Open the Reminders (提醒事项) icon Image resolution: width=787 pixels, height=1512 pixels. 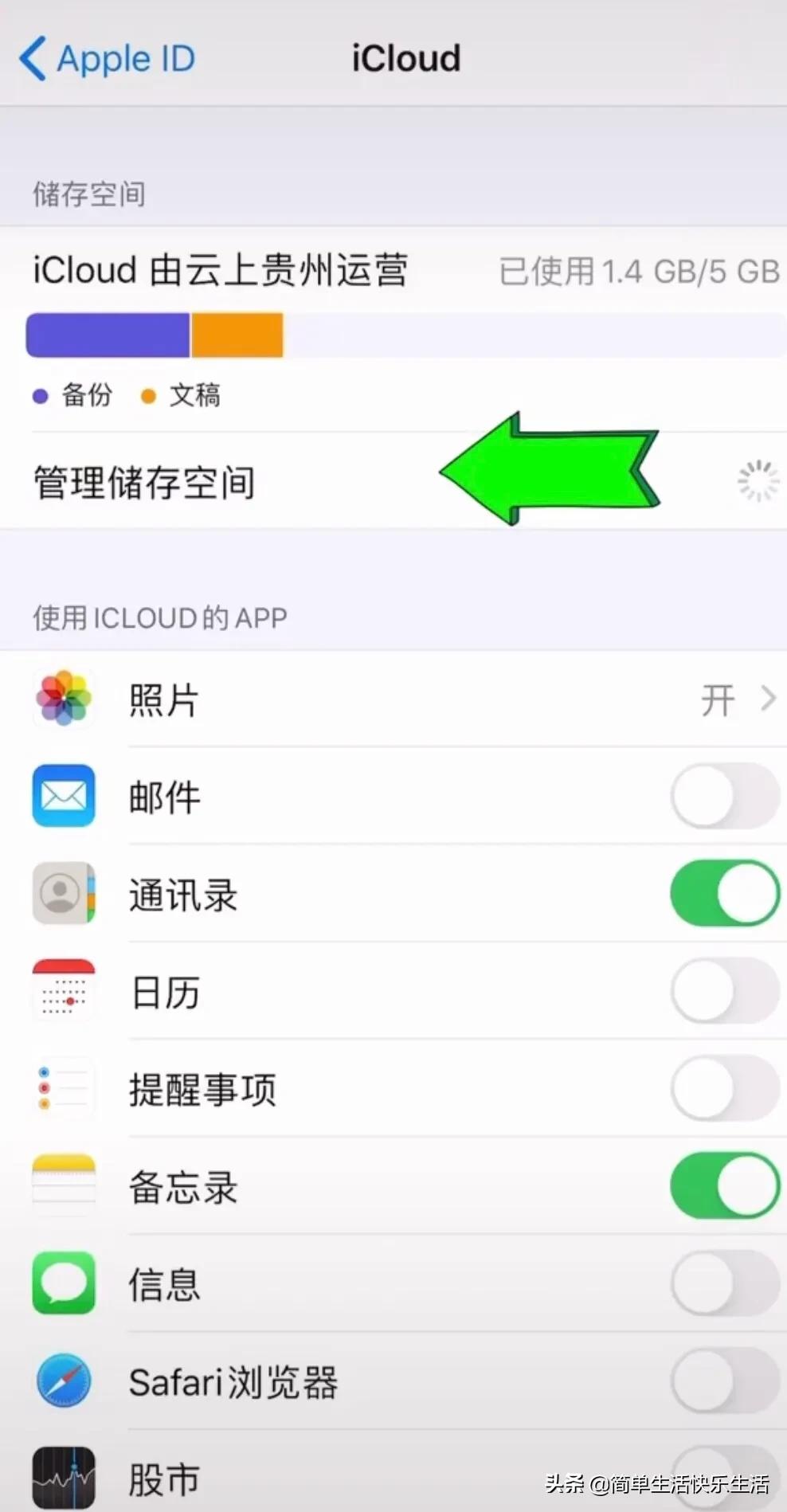(63, 1088)
